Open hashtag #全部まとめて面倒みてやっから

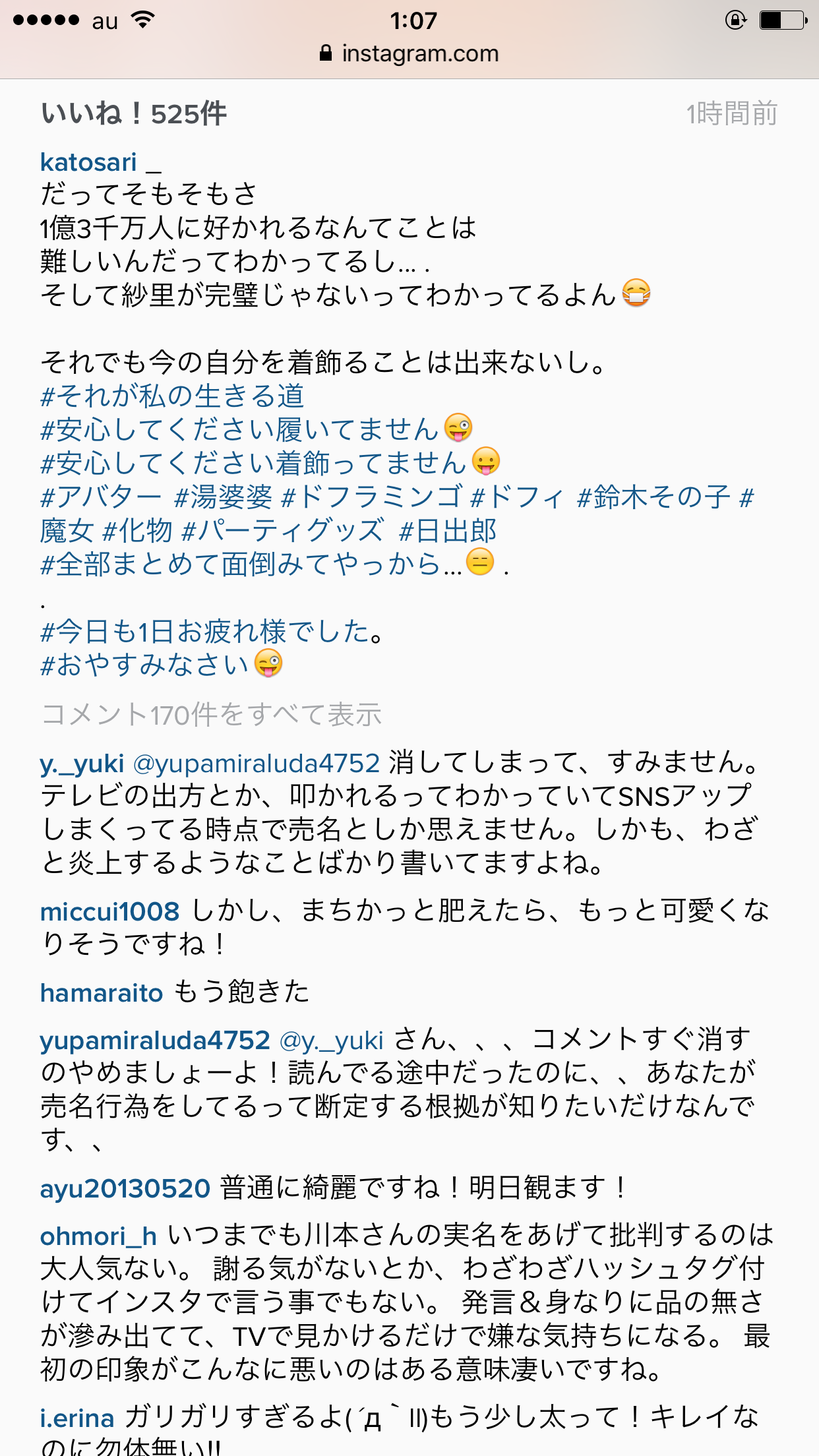click(x=251, y=564)
